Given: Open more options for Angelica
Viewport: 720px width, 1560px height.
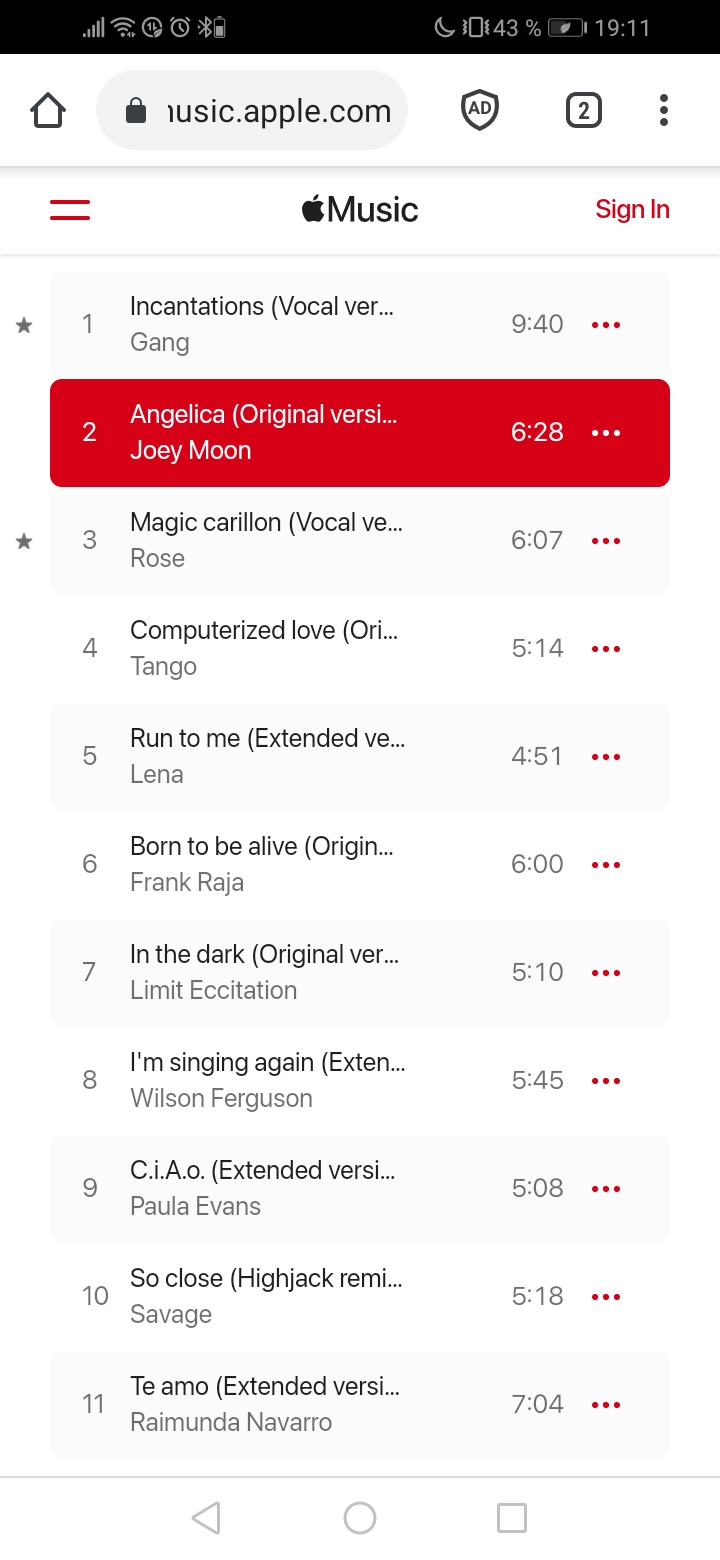Looking at the screenshot, I should click(606, 433).
